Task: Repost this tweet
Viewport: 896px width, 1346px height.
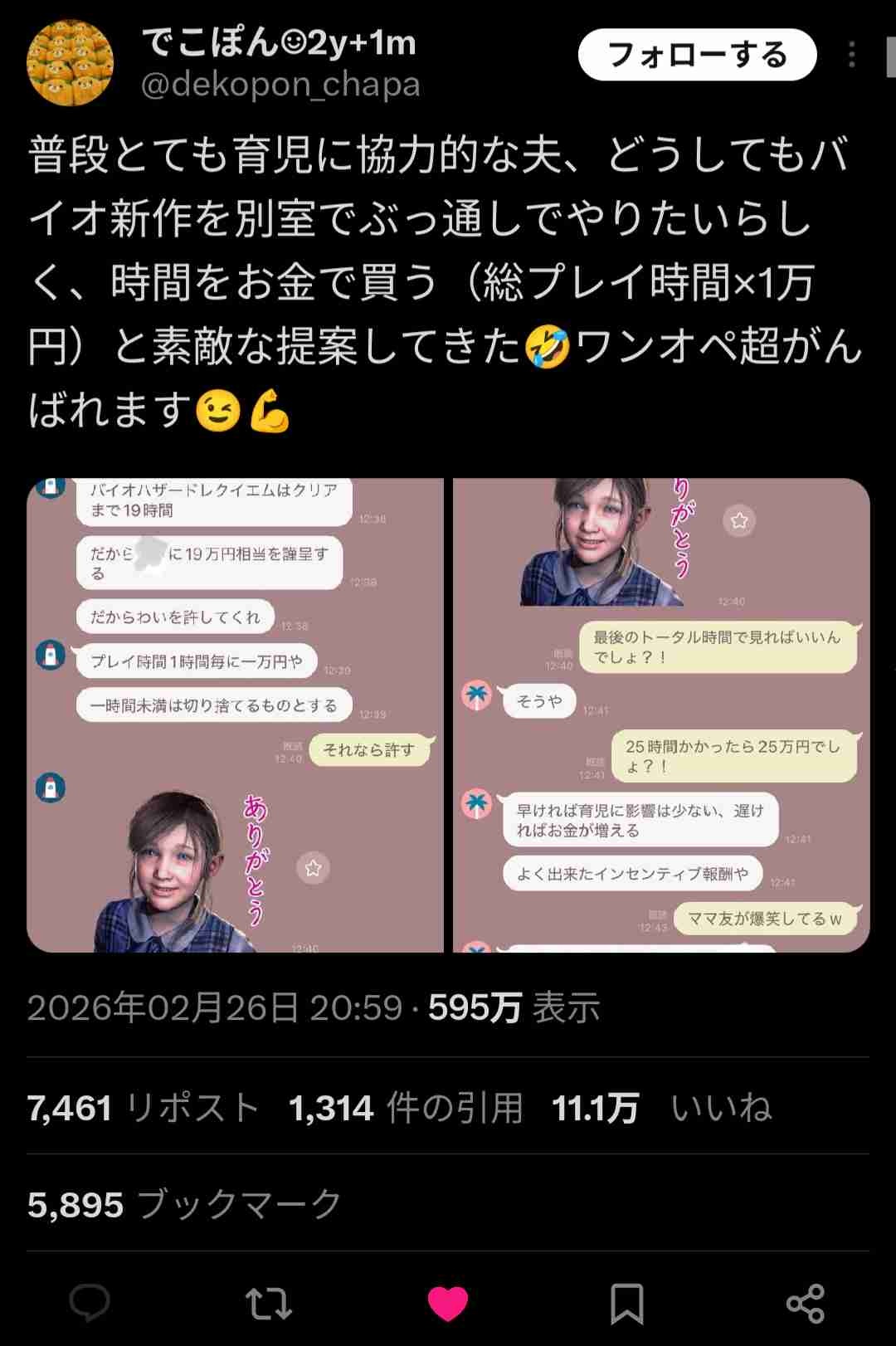Action: coord(269,1303)
